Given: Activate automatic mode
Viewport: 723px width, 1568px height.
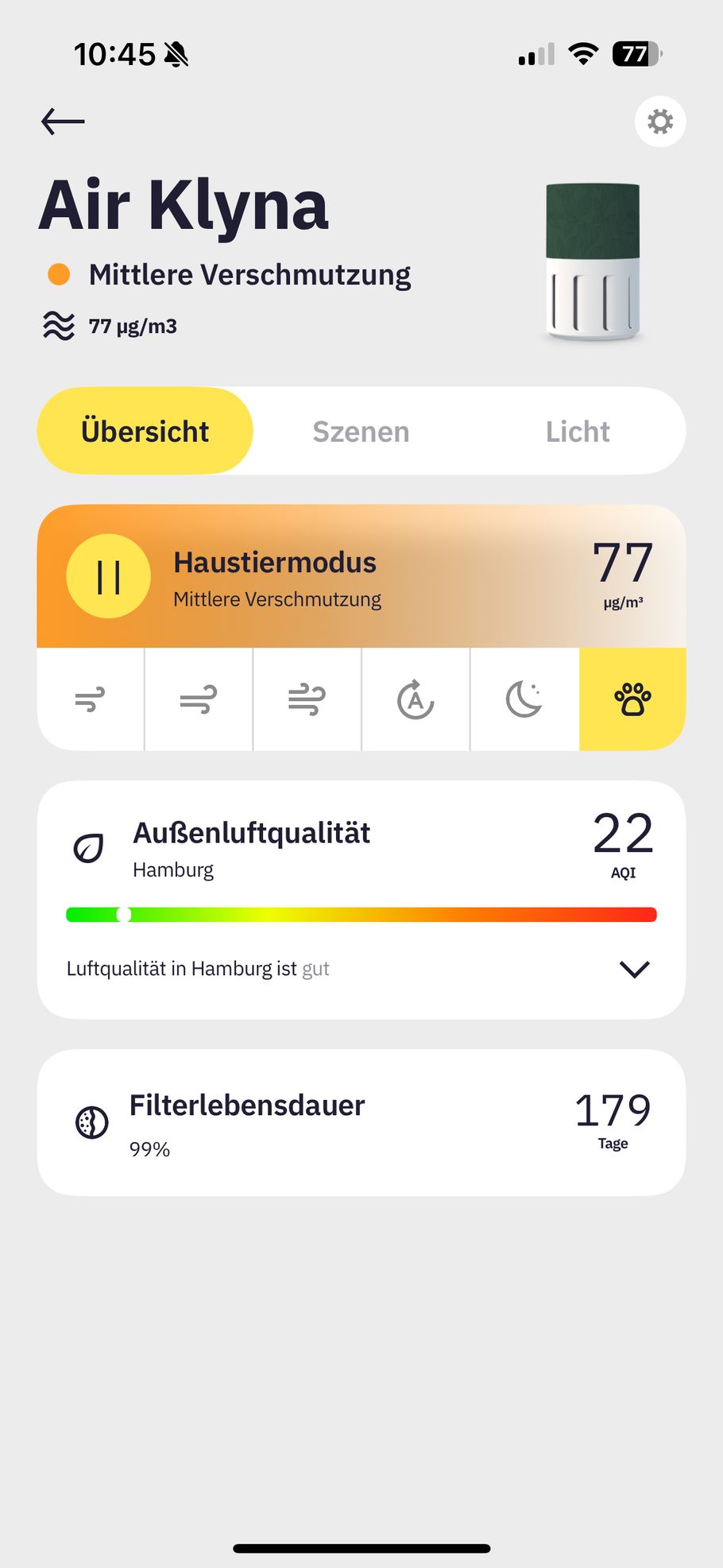Looking at the screenshot, I should [416, 699].
